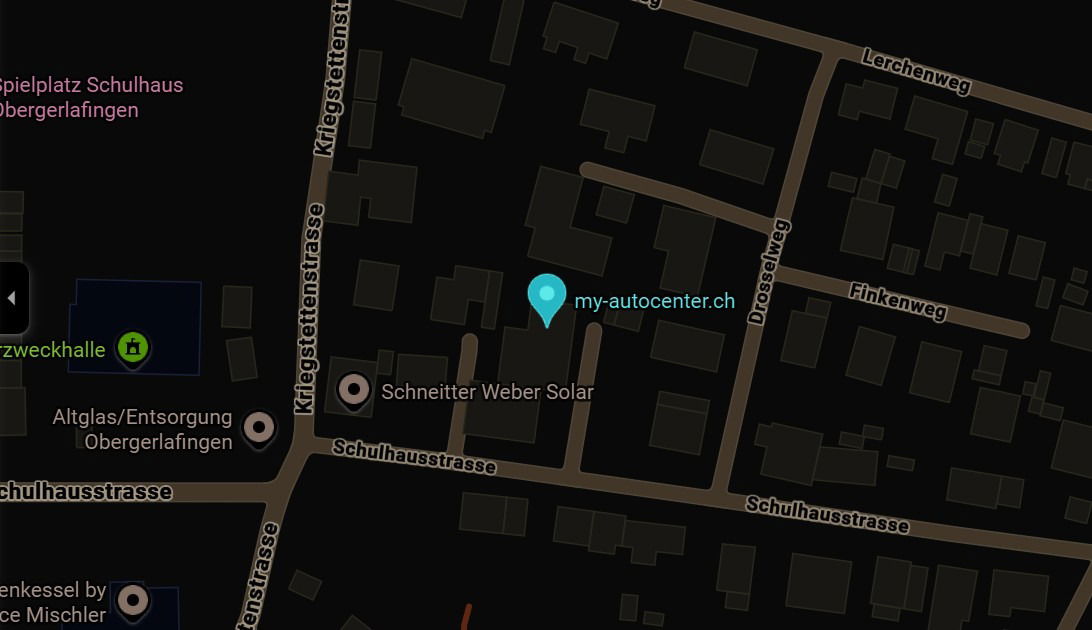
Task: Select the Schneitter Weber Solar marker
Action: tap(354, 389)
